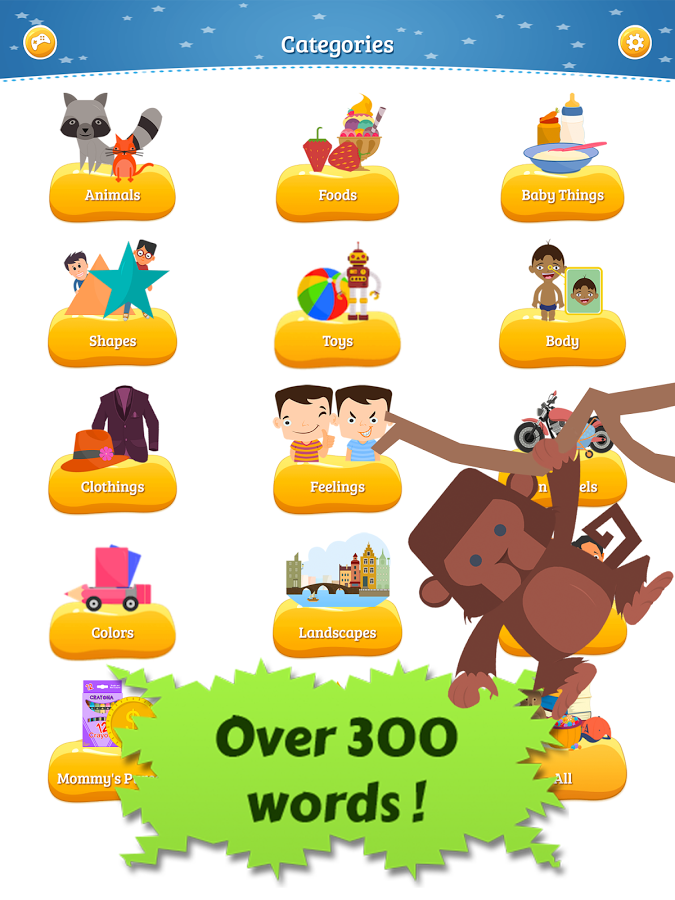Open the Shapes category
This screenshot has width=675, height=900.
coord(112,340)
